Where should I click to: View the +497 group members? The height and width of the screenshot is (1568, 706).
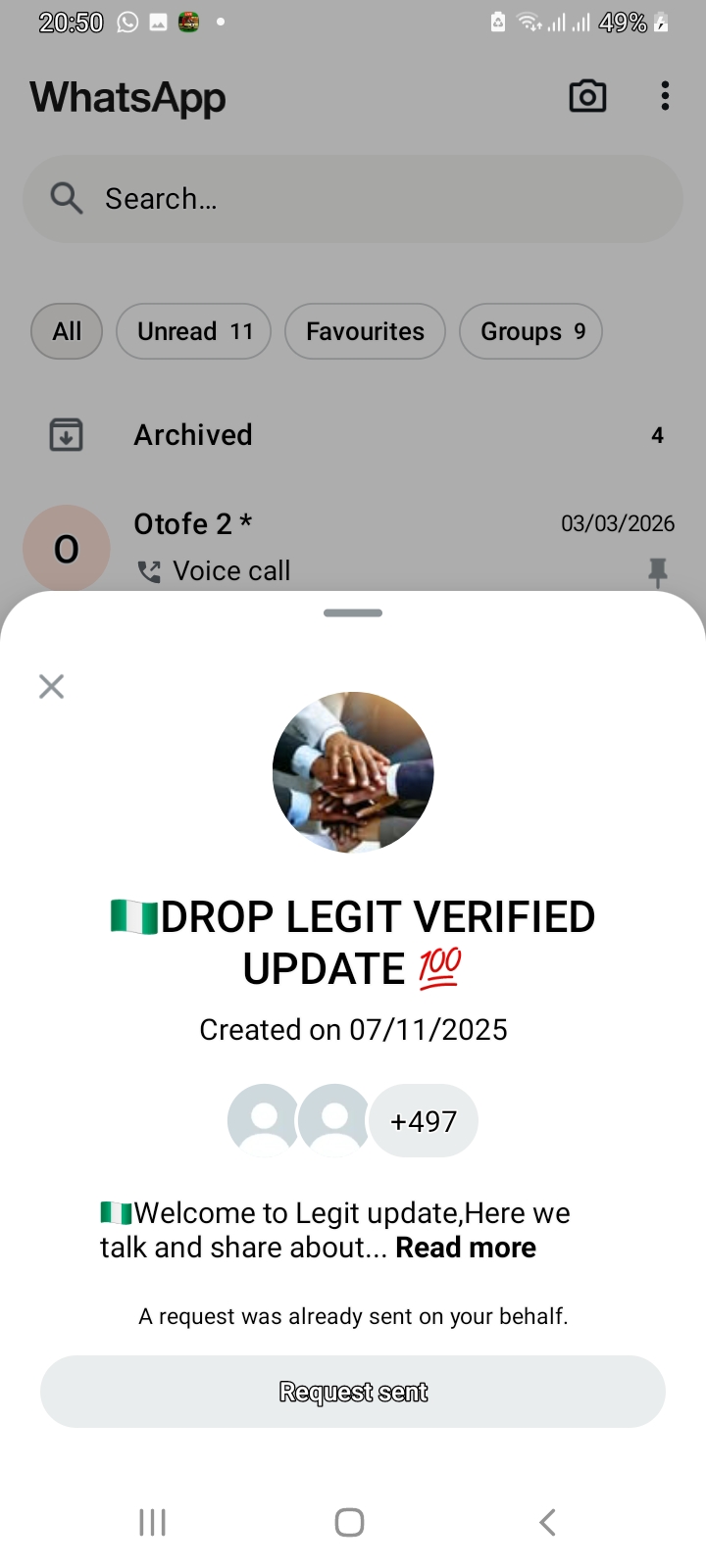pos(423,1120)
